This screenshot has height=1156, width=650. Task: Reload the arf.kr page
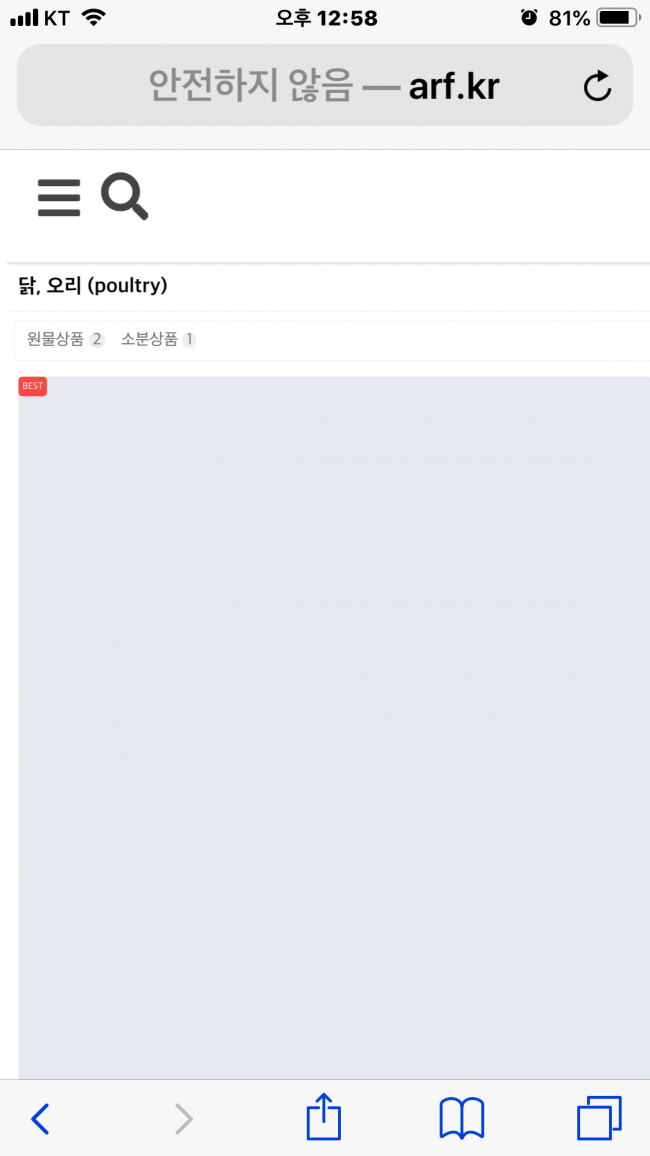tap(597, 87)
